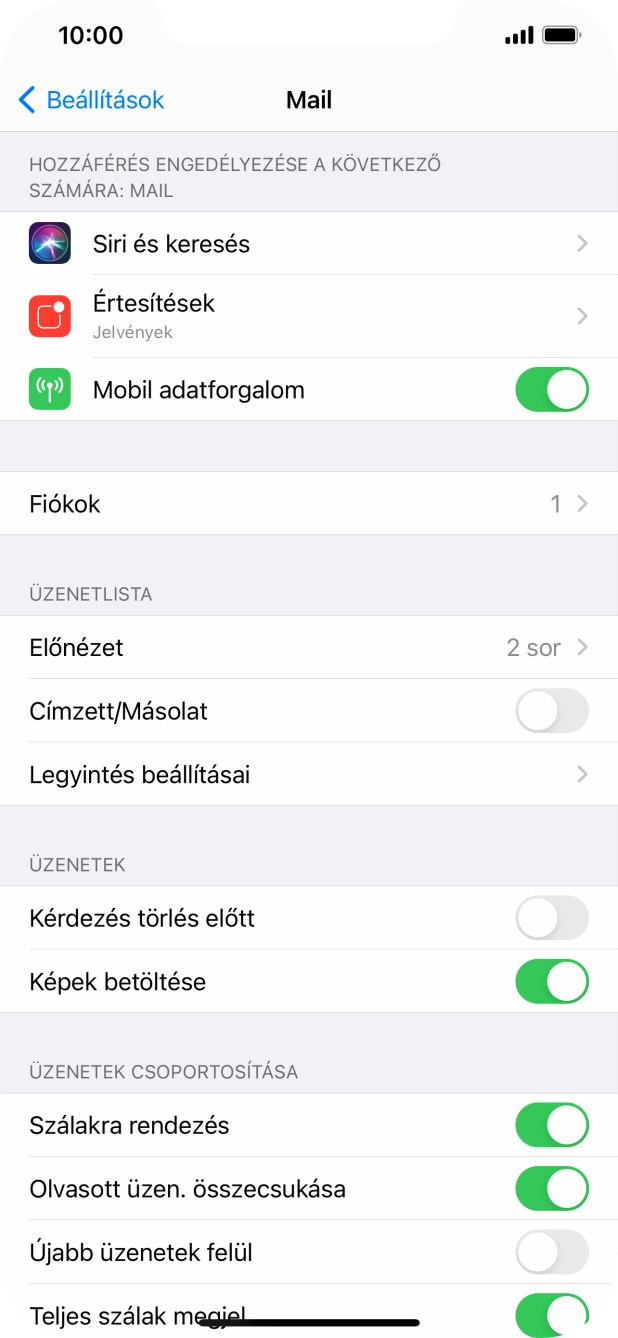Screen dimensions: 618x1338
Task: Toggle the Teljes szálak switch
Action: (551, 1312)
